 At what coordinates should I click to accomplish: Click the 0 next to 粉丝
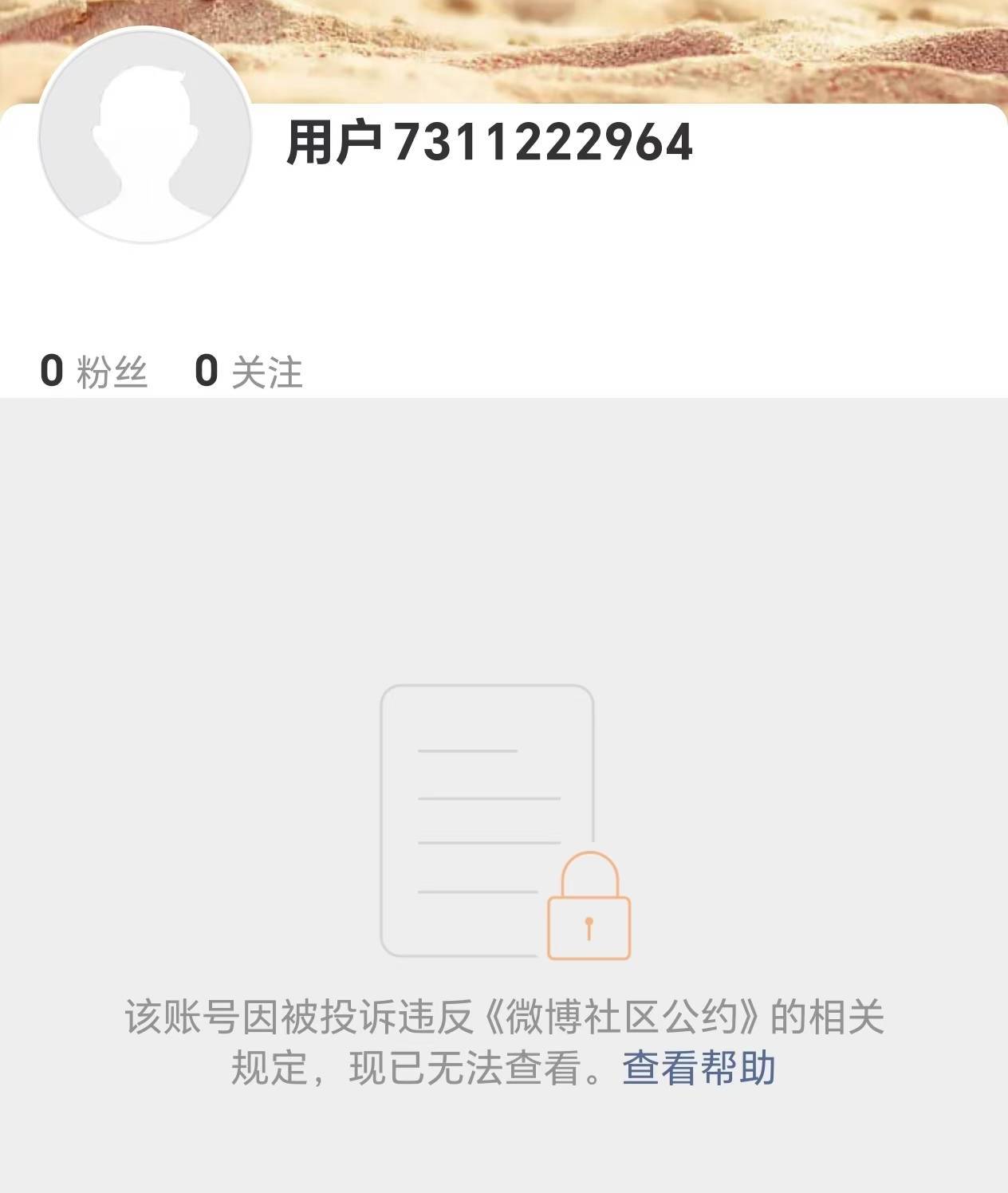[53, 368]
